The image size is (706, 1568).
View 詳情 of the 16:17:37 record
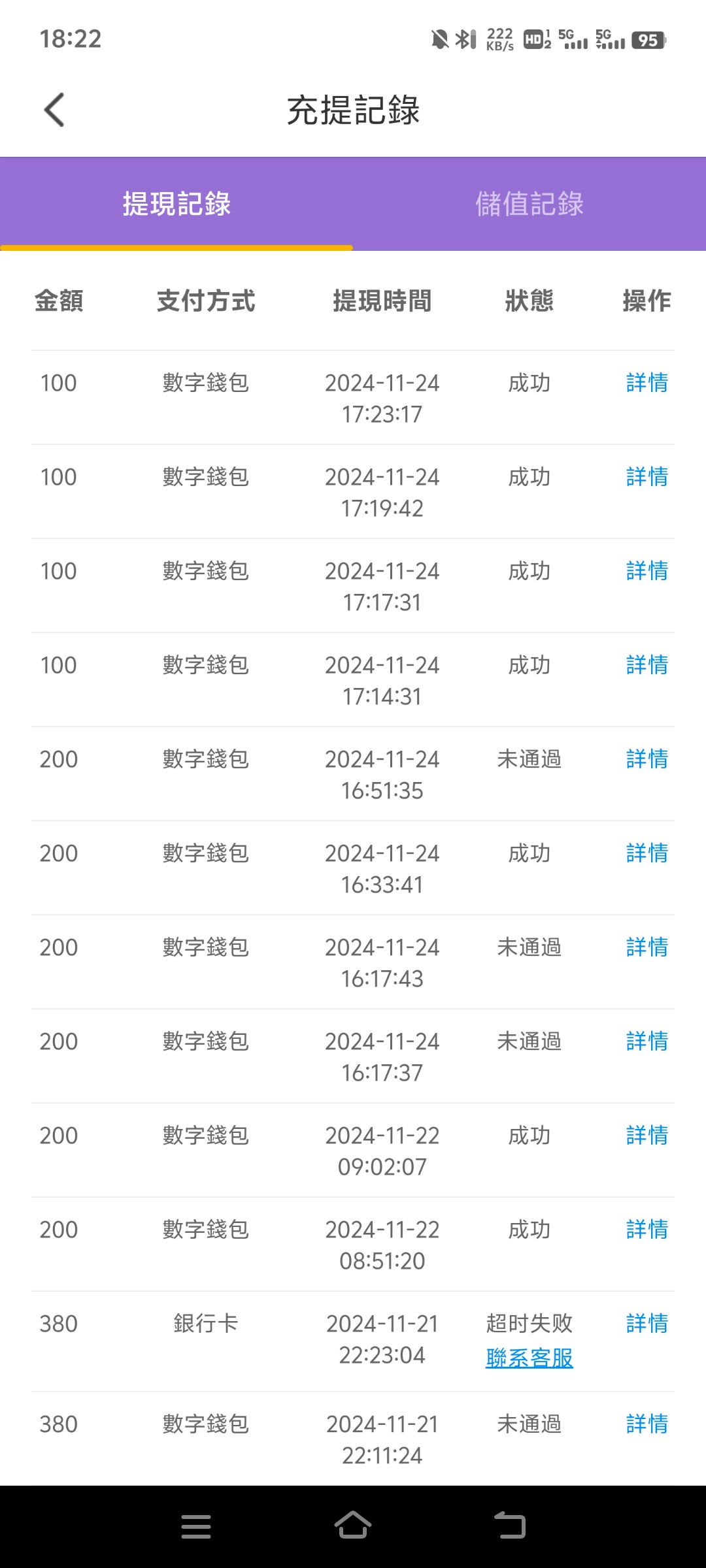point(647,1041)
